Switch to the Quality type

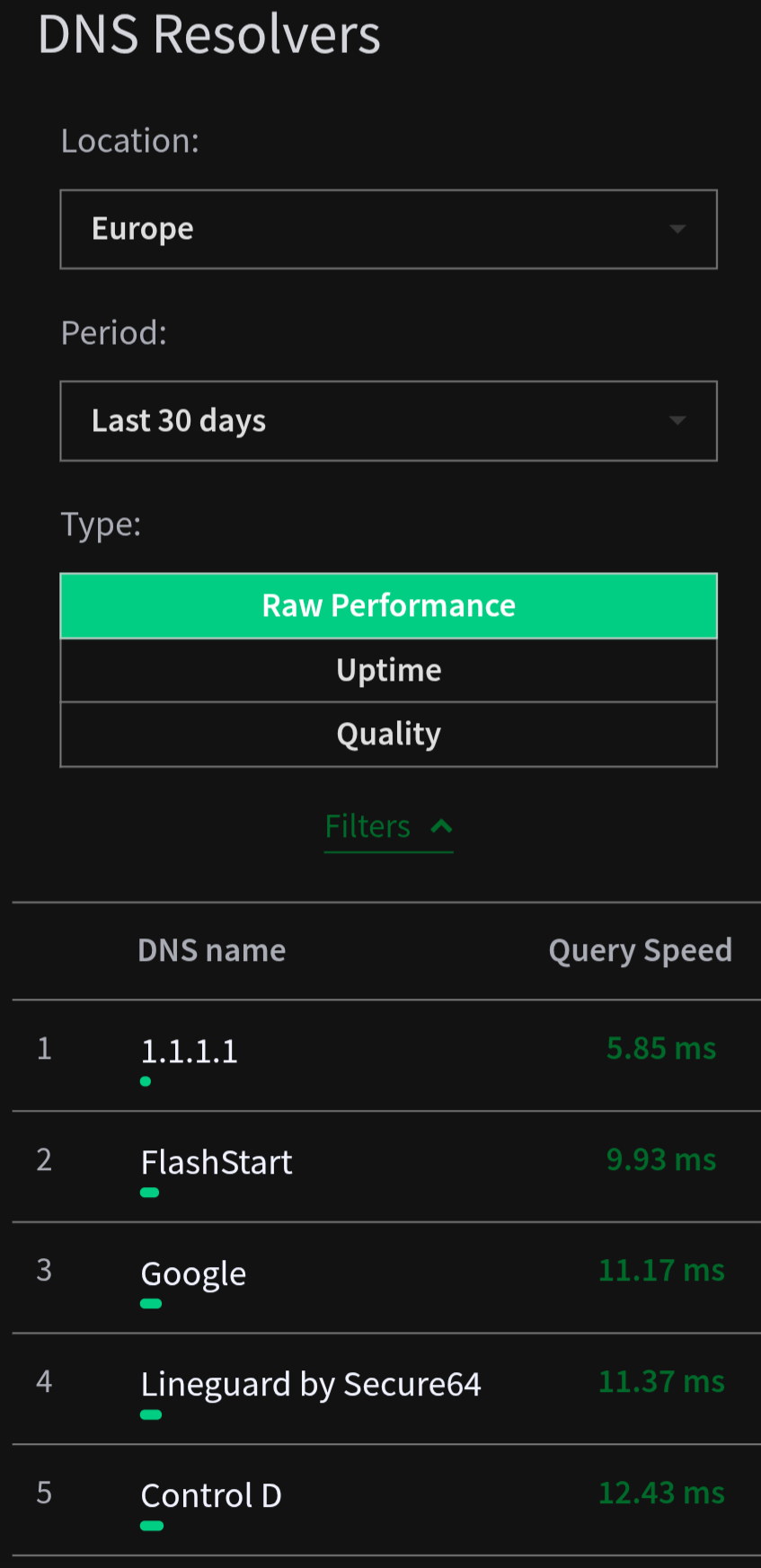coord(388,735)
